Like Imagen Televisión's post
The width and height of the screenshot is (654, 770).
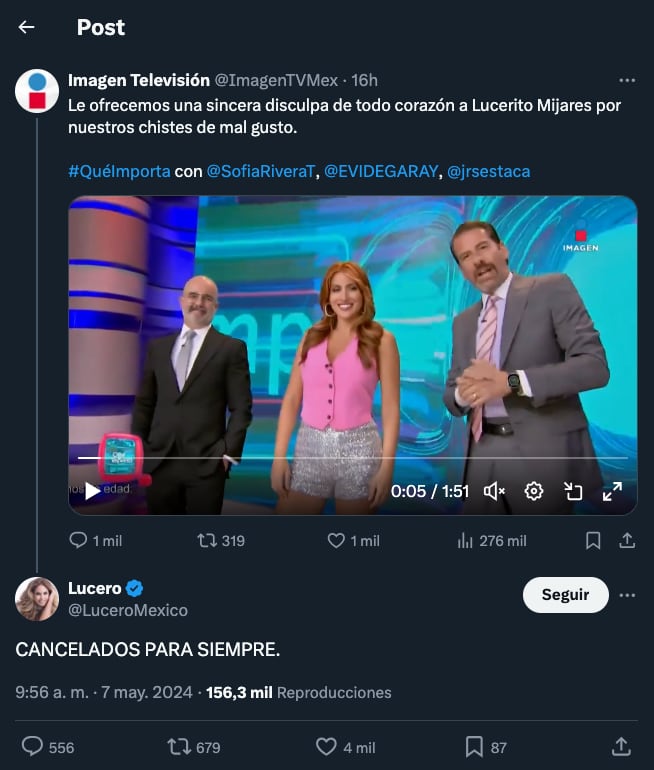pyautogui.click(x=337, y=541)
